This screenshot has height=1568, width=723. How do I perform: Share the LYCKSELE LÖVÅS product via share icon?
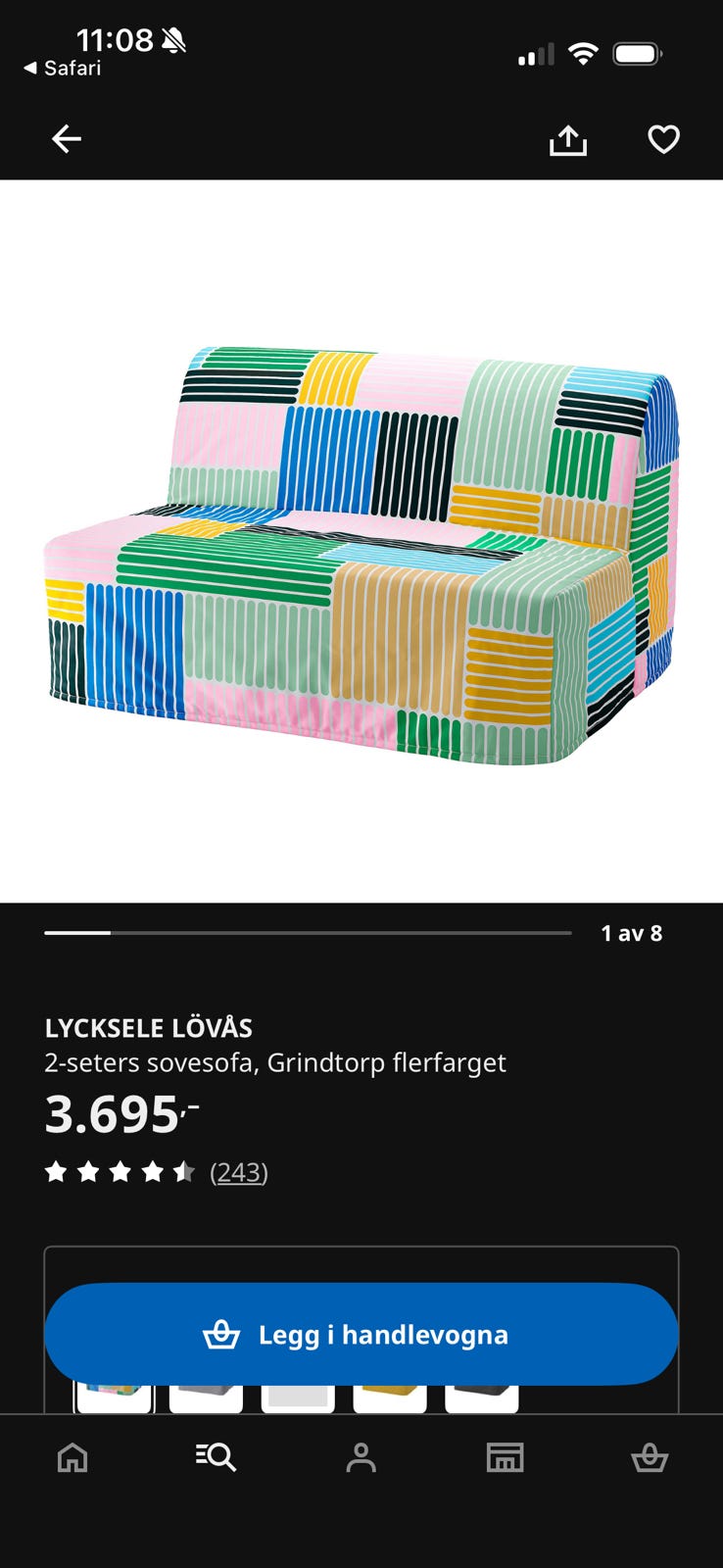point(568,139)
